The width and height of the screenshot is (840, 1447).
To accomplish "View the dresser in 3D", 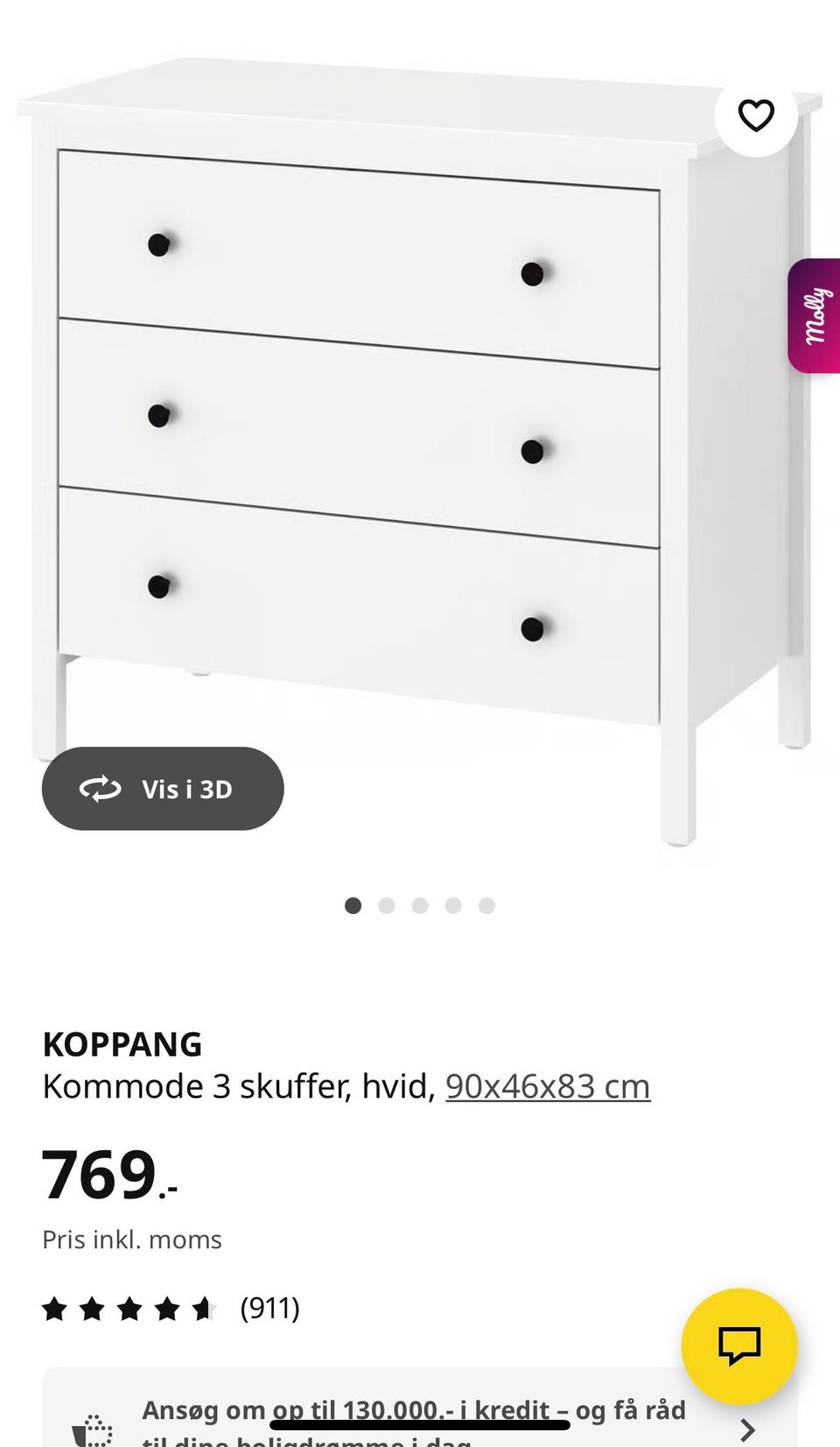I will (163, 789).
